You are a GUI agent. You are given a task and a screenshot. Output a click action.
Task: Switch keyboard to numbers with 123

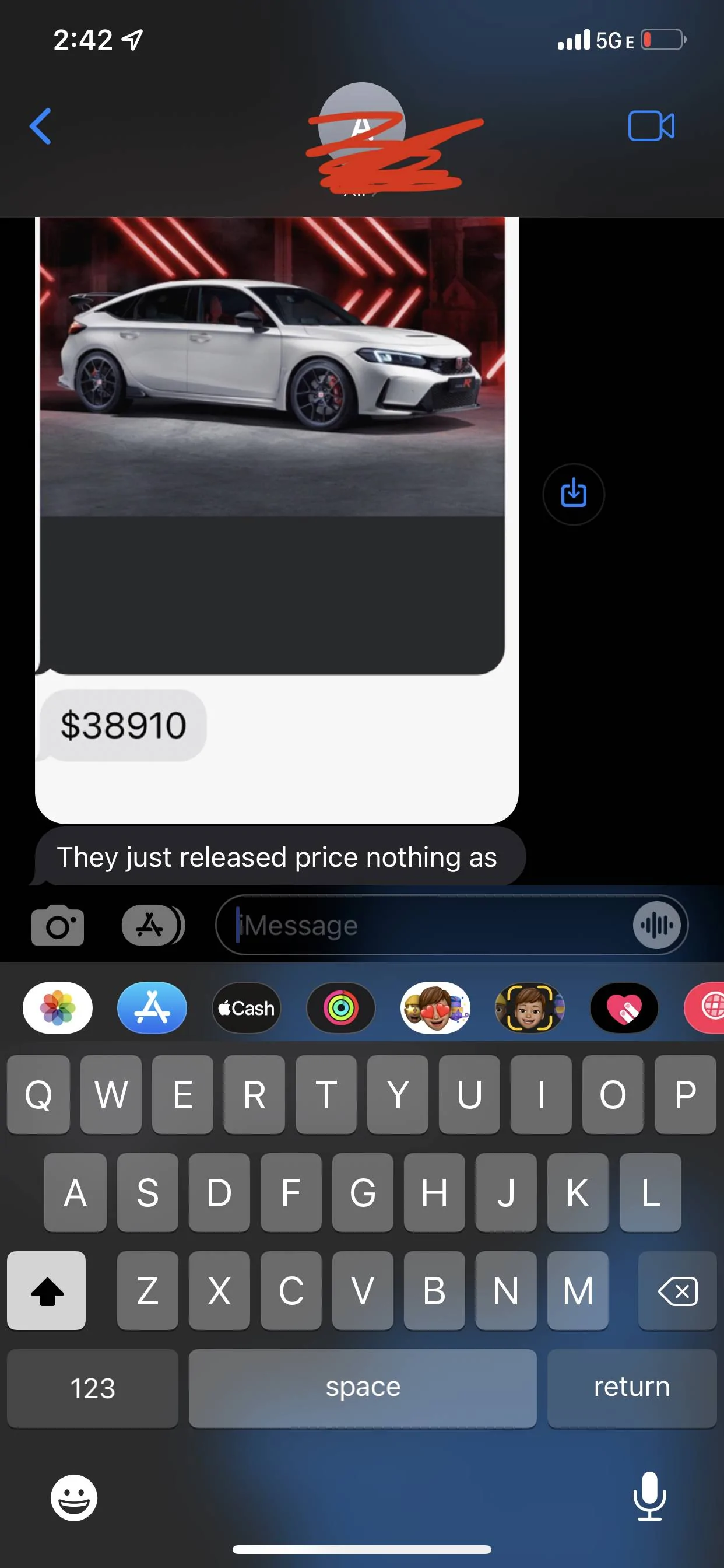[93, 1388]
